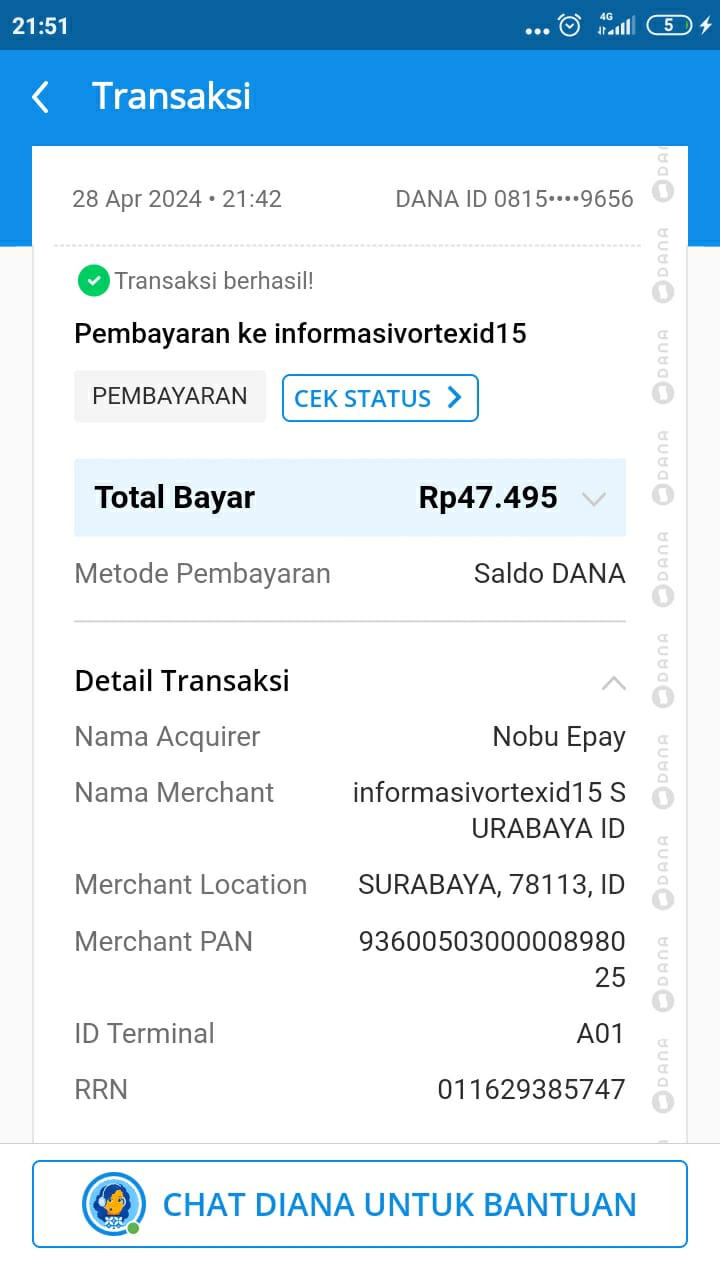Collapse the Detail Transaksi section
Viewport: 720px width, 1280px height.
(x=613, y=683)
